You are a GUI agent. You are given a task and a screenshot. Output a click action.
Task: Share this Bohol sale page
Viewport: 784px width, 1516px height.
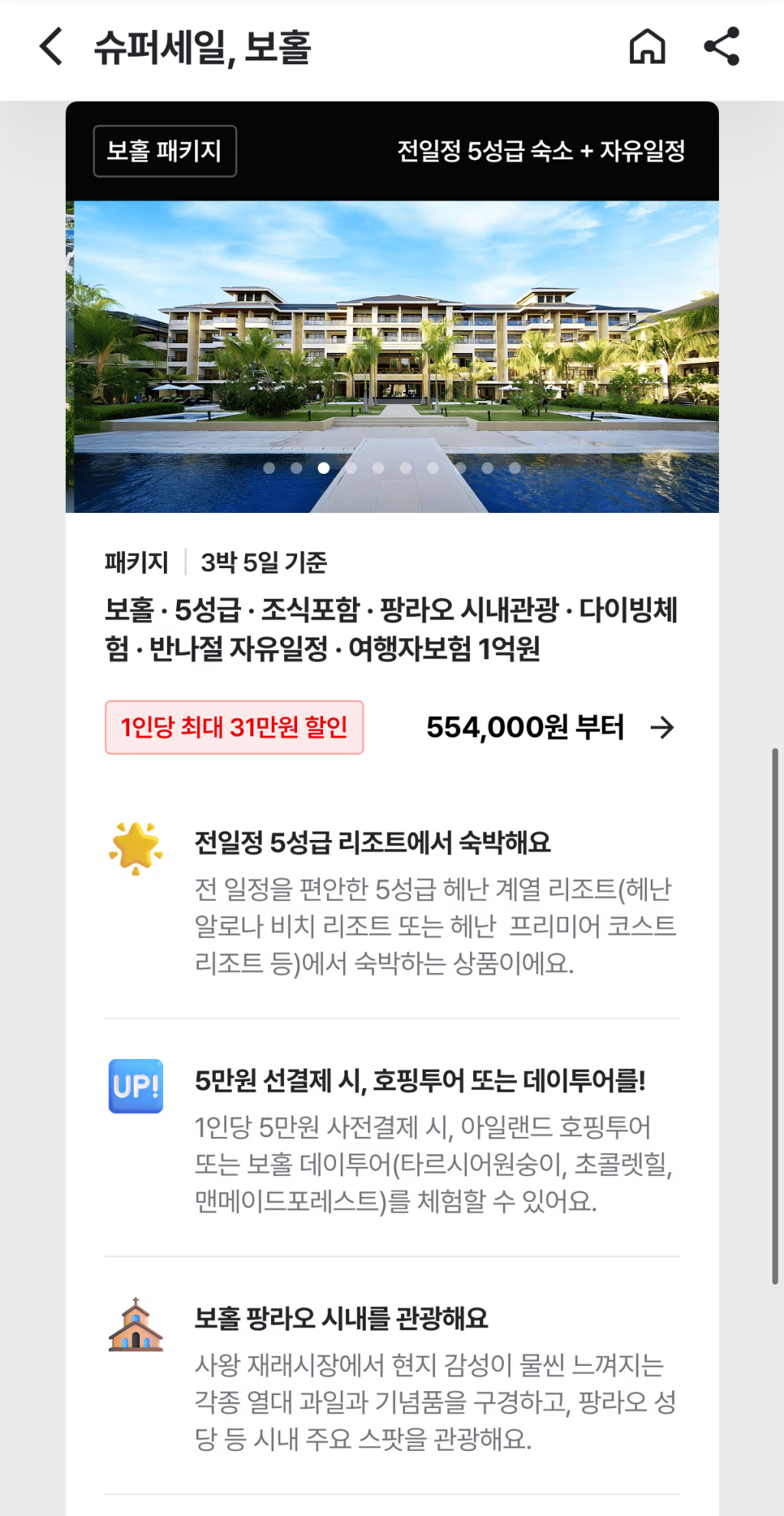click(x=722, y=47)
